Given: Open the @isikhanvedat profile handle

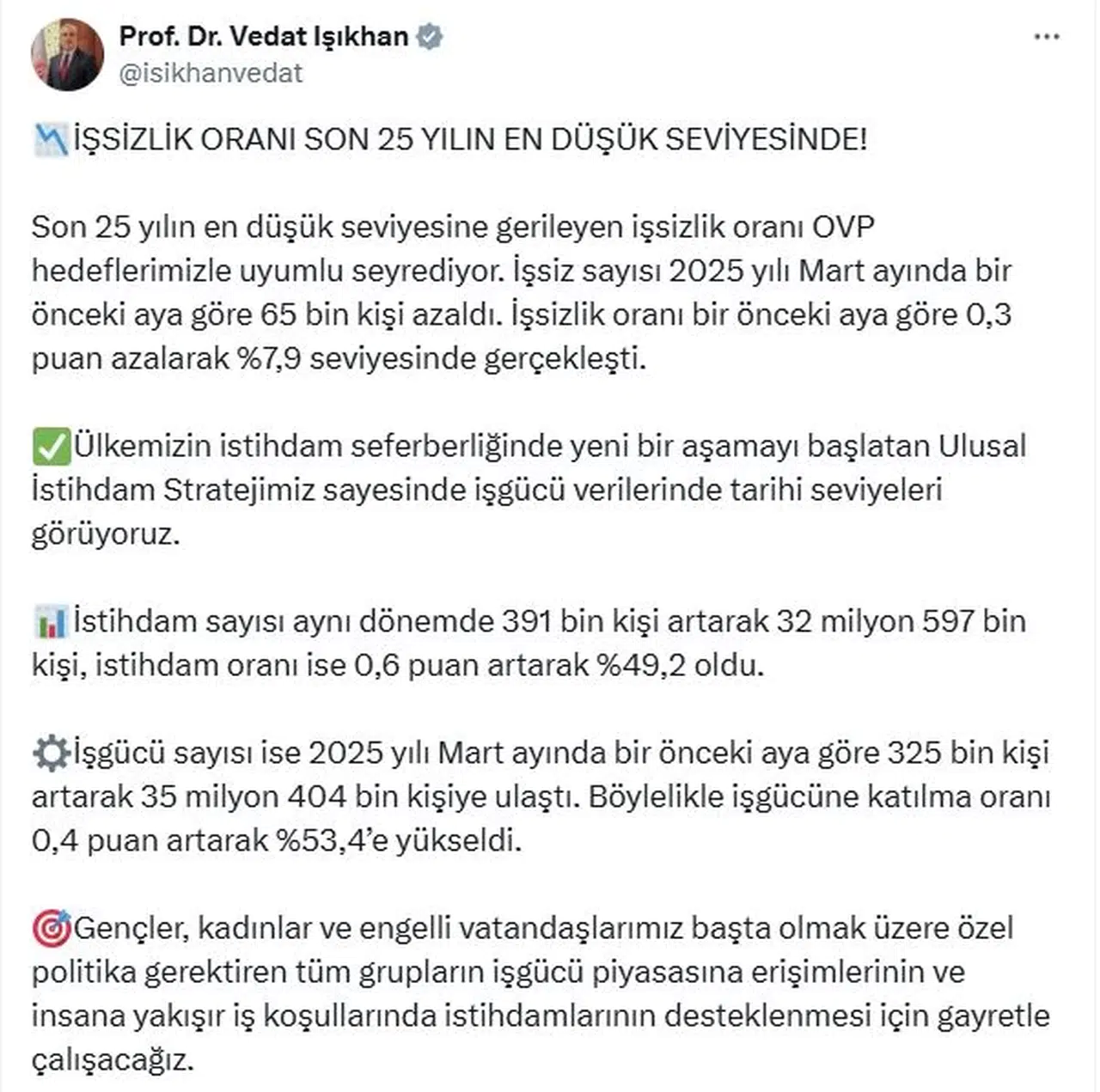Looking at the screenshot, I should coord(211,74).
